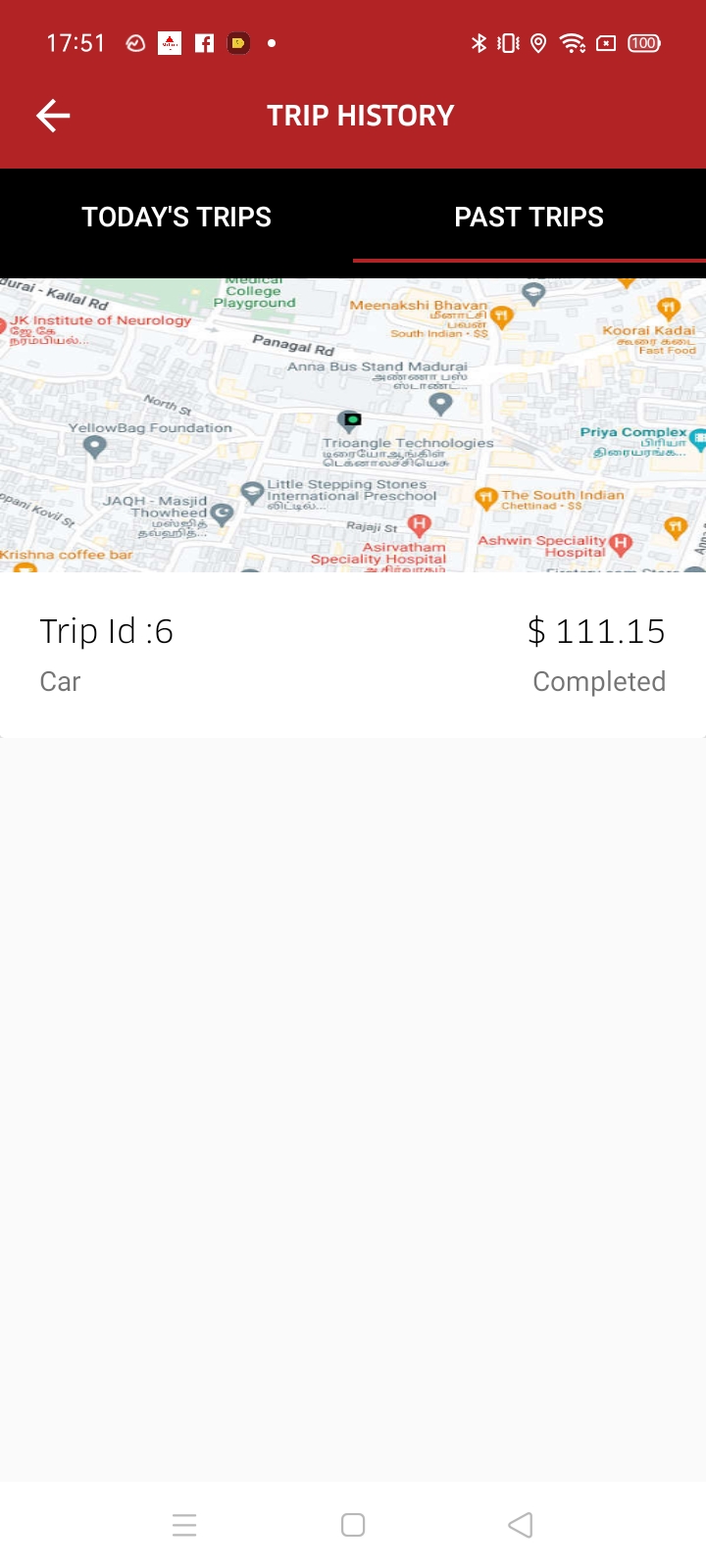Switch to the Today's Trips tab
This screenshot has height=1568, width=706.
coord(176,217)
